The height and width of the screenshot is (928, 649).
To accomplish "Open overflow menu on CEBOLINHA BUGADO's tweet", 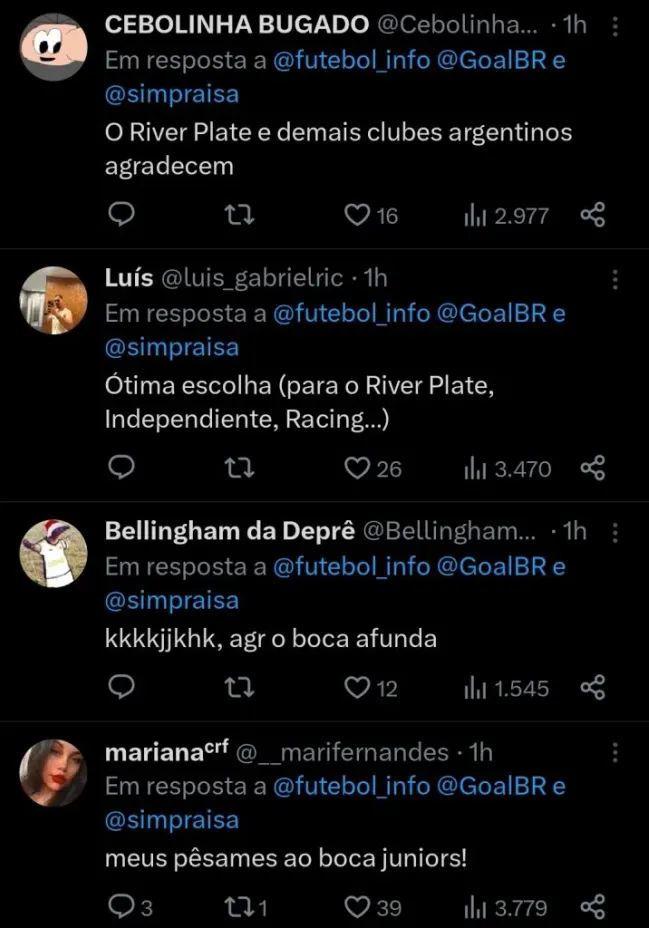I will (x=614, y=27).
